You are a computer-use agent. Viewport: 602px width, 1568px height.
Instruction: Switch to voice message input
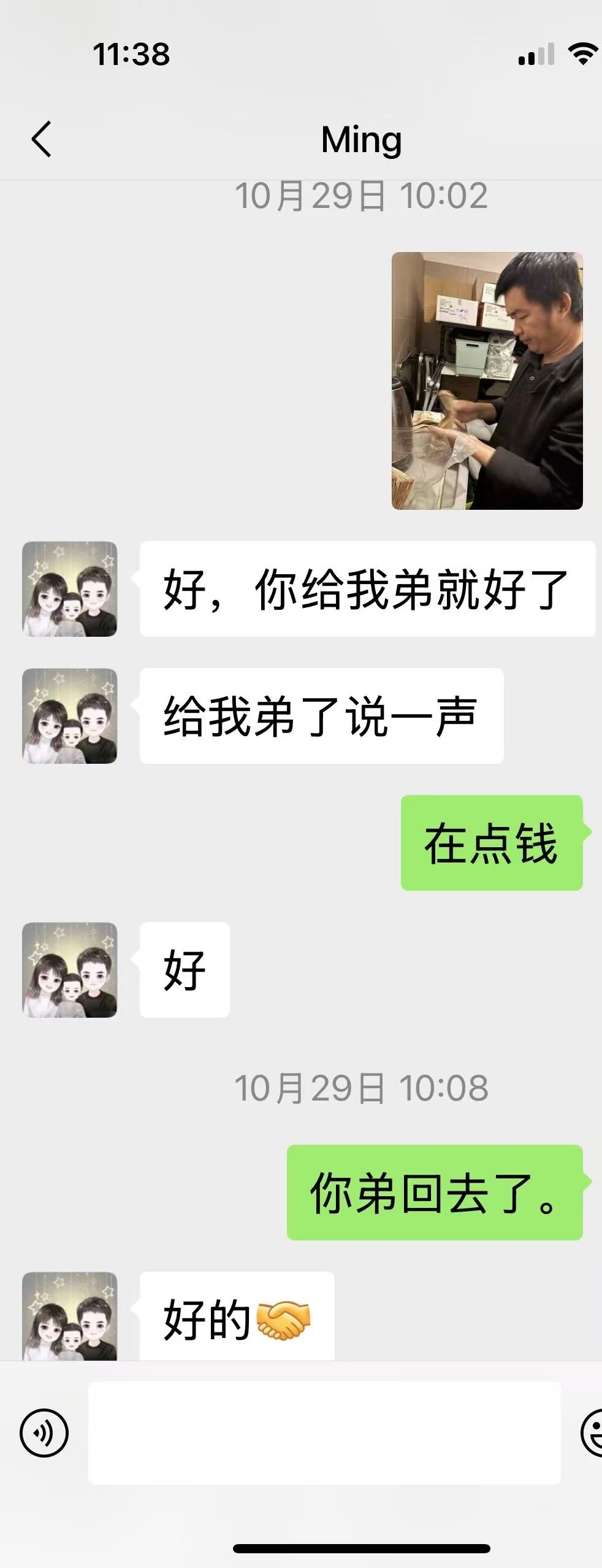(x=44, y=1433)
